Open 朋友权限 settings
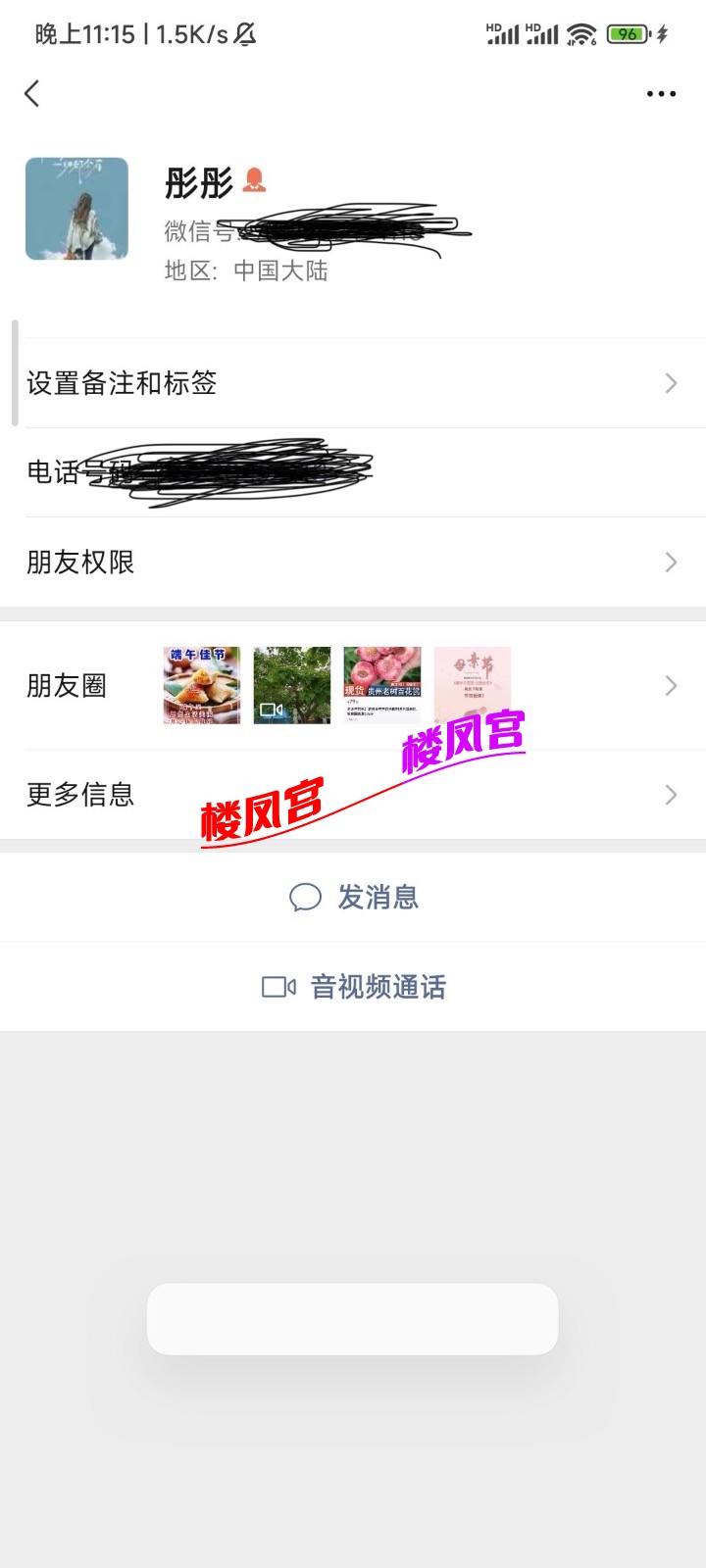Image resolution: width=706 pixels, height=1568 pixels. [353, 563]
